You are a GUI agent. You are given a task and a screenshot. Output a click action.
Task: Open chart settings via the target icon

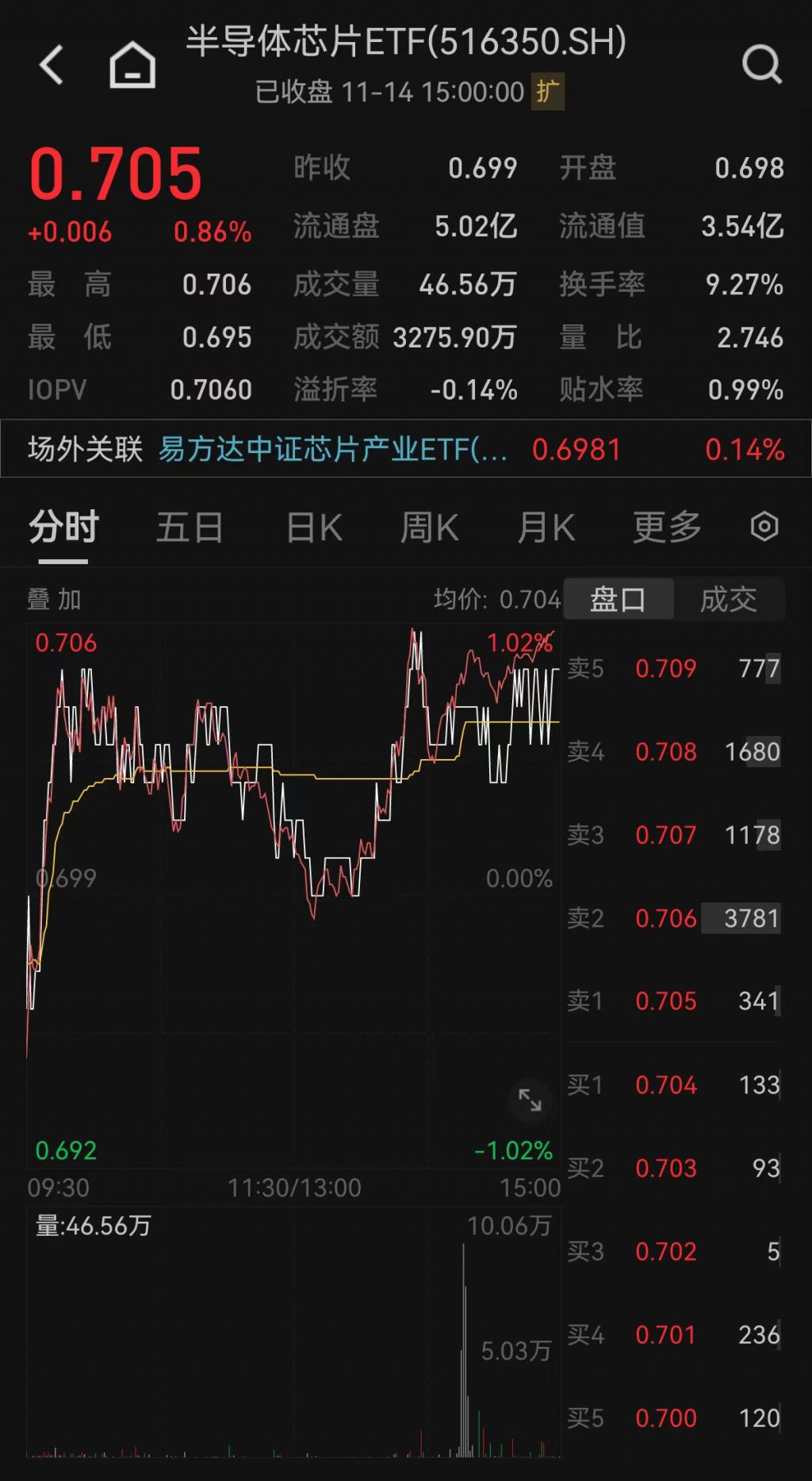point(764,527)
